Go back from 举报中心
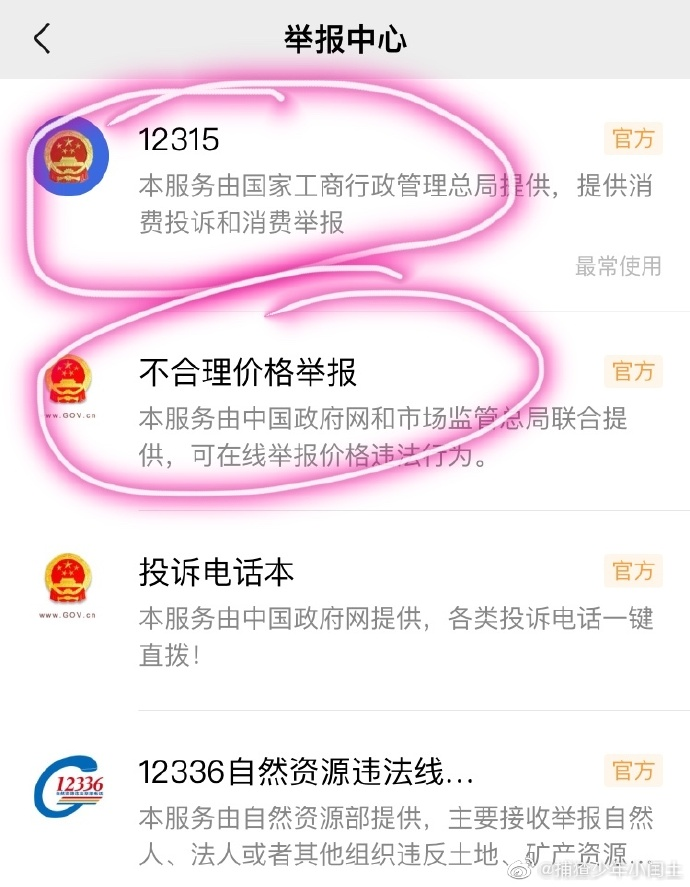 (41, 39)
